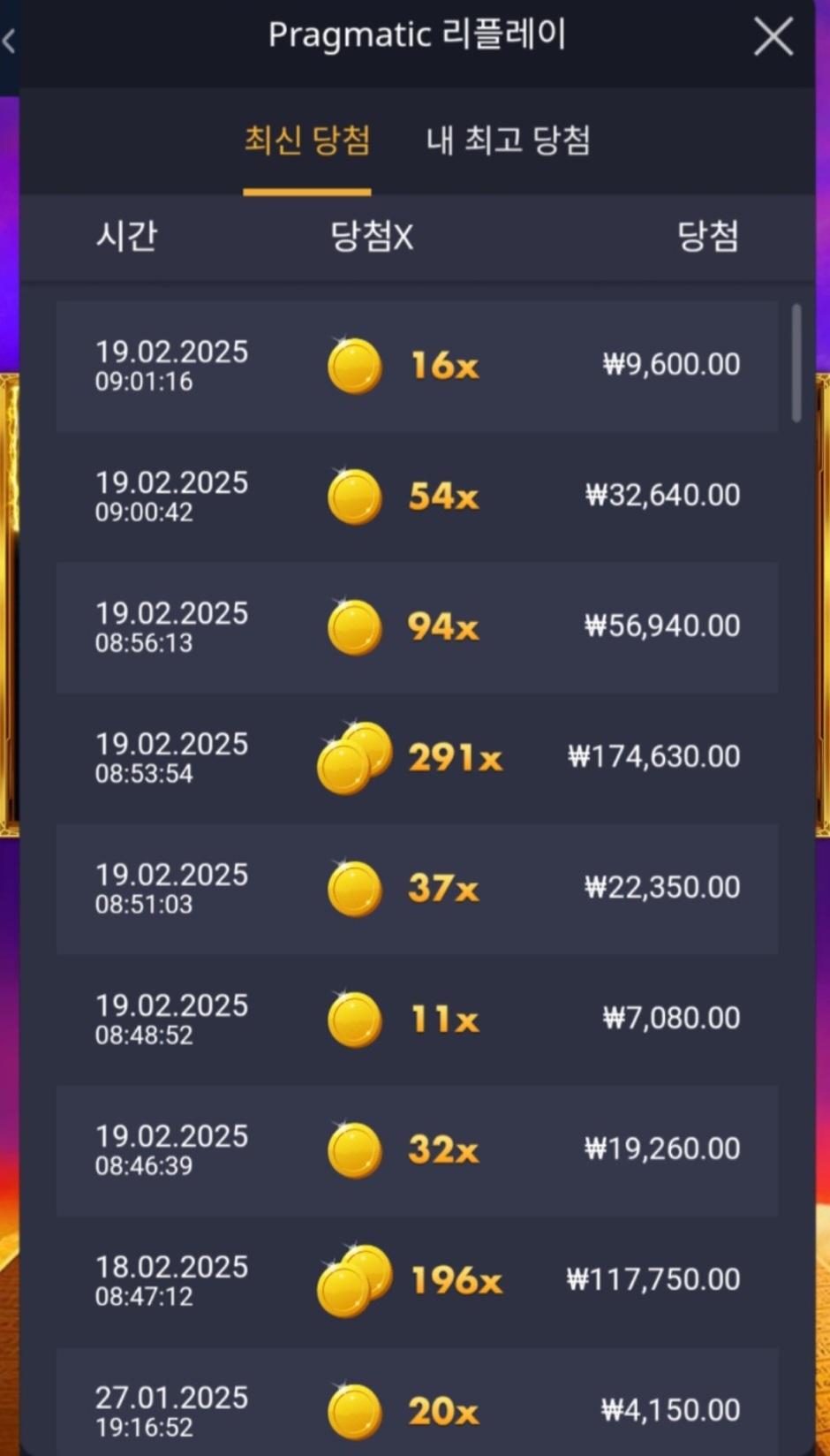Open the 37x win replay
Screen dimensions: 830x1456
click(x=417, y=889)
